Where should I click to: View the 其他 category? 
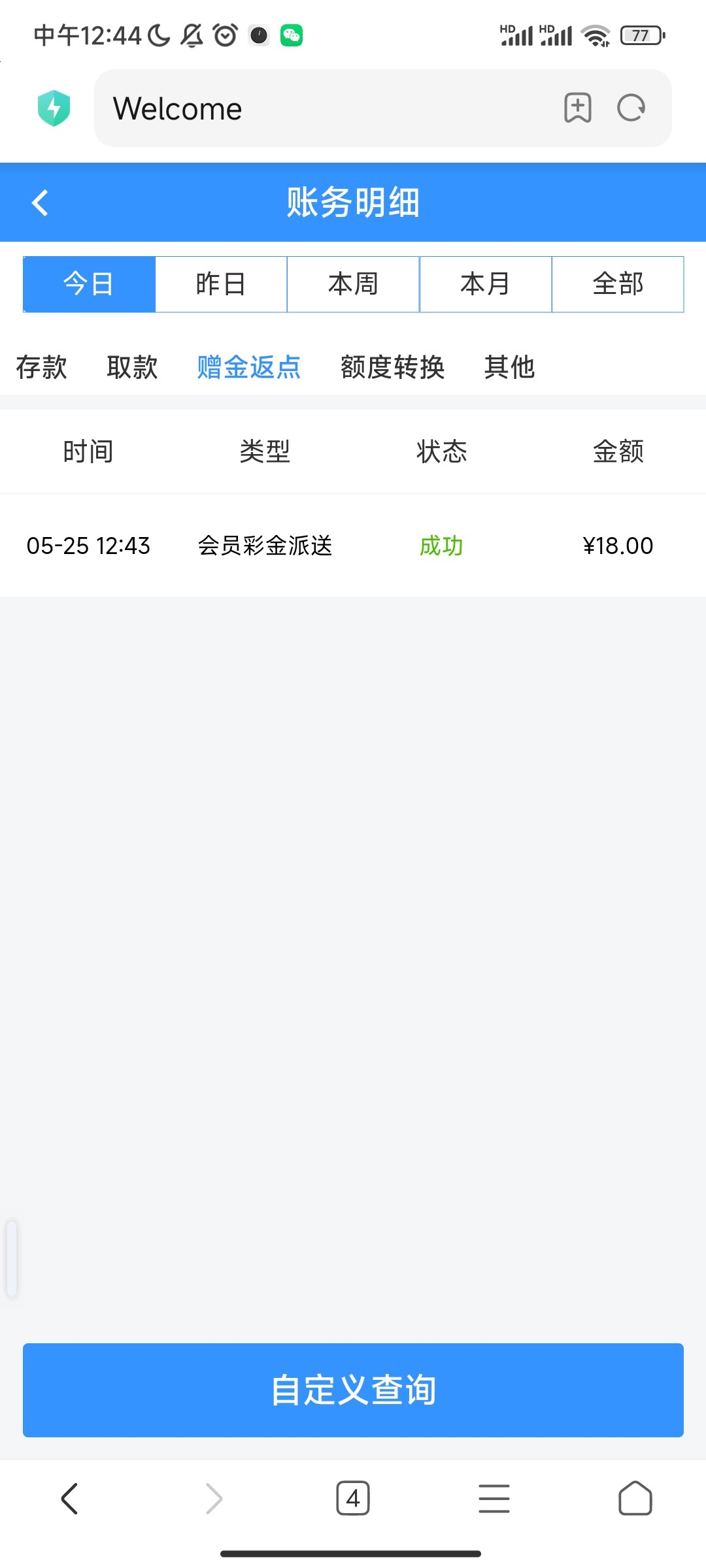pos(509,367)
